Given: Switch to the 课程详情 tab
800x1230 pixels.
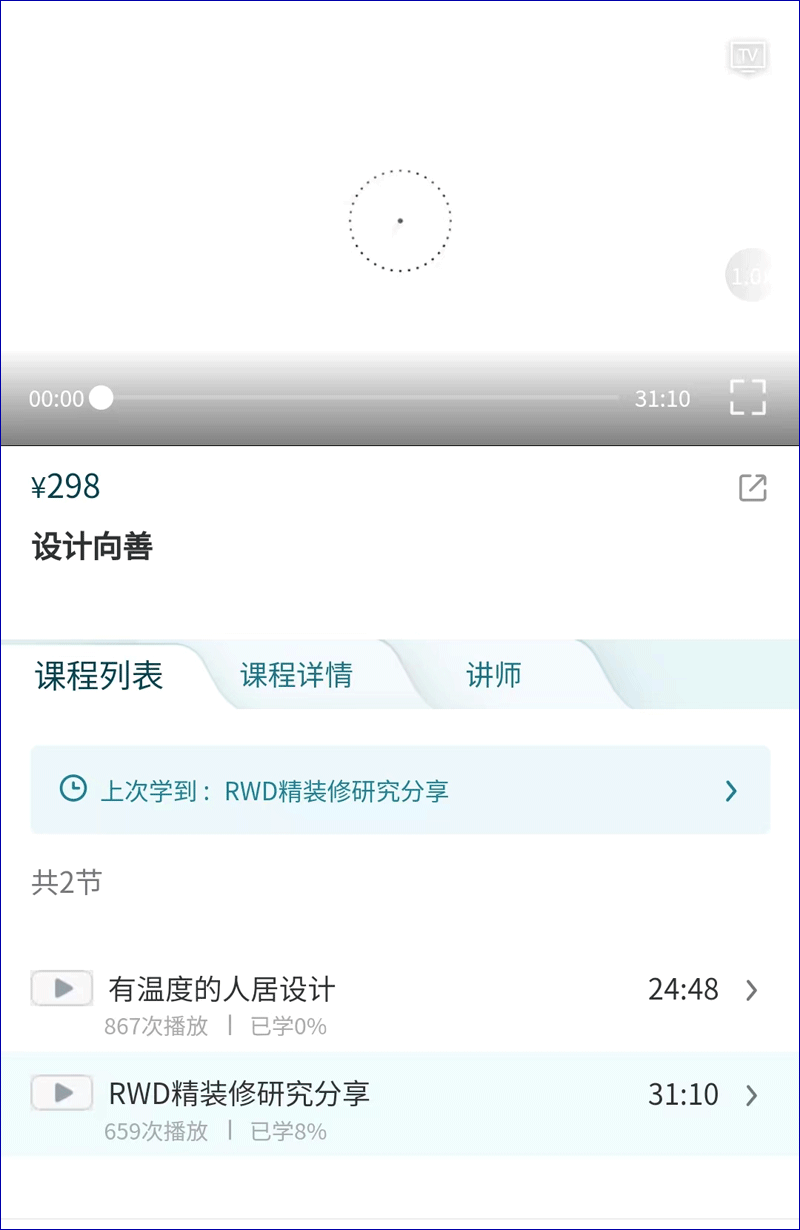Looking at the screenshot, I should (296, 676).
